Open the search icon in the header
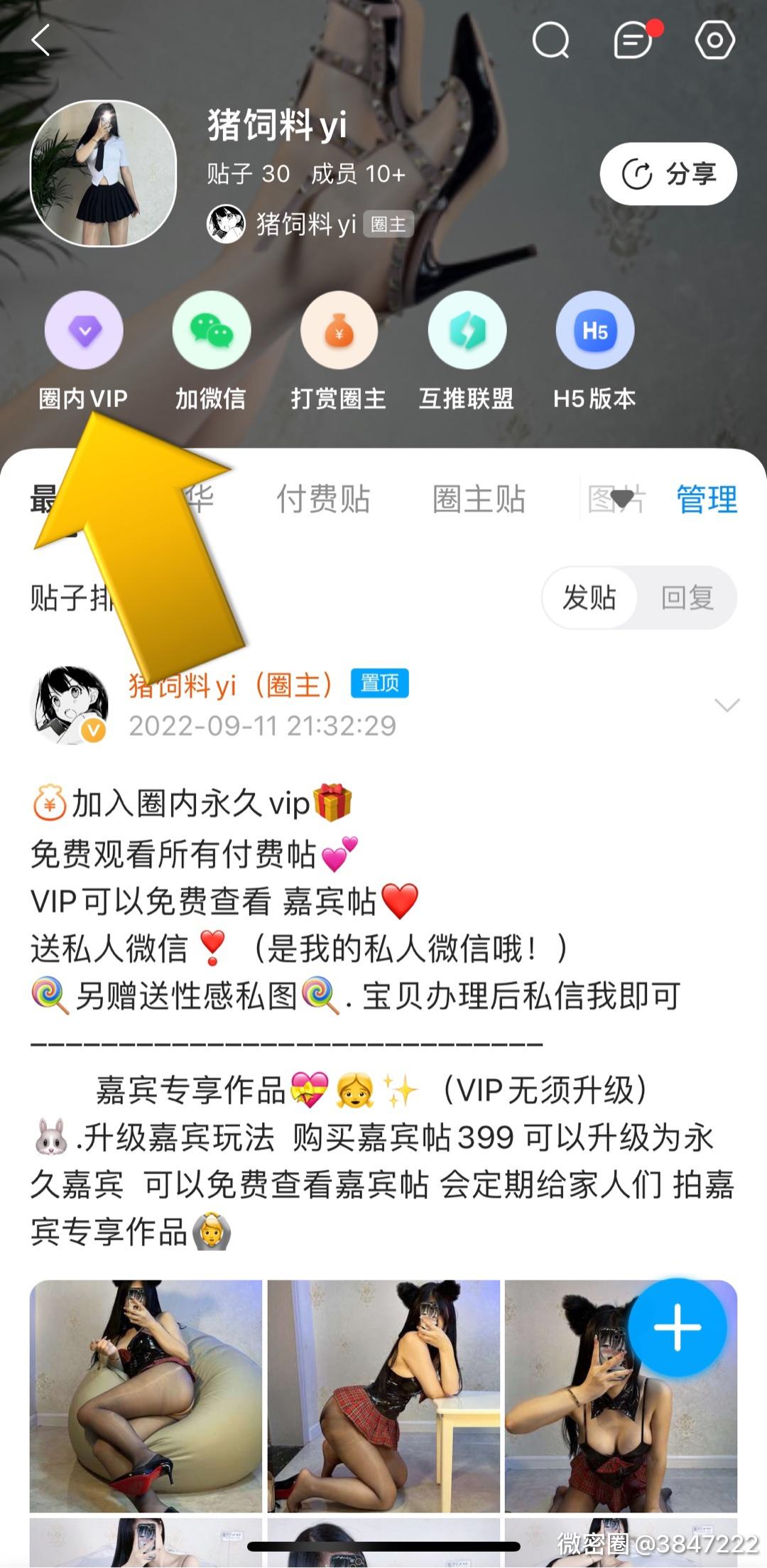This screenshot has width=767, height=1568. point(550,40)
